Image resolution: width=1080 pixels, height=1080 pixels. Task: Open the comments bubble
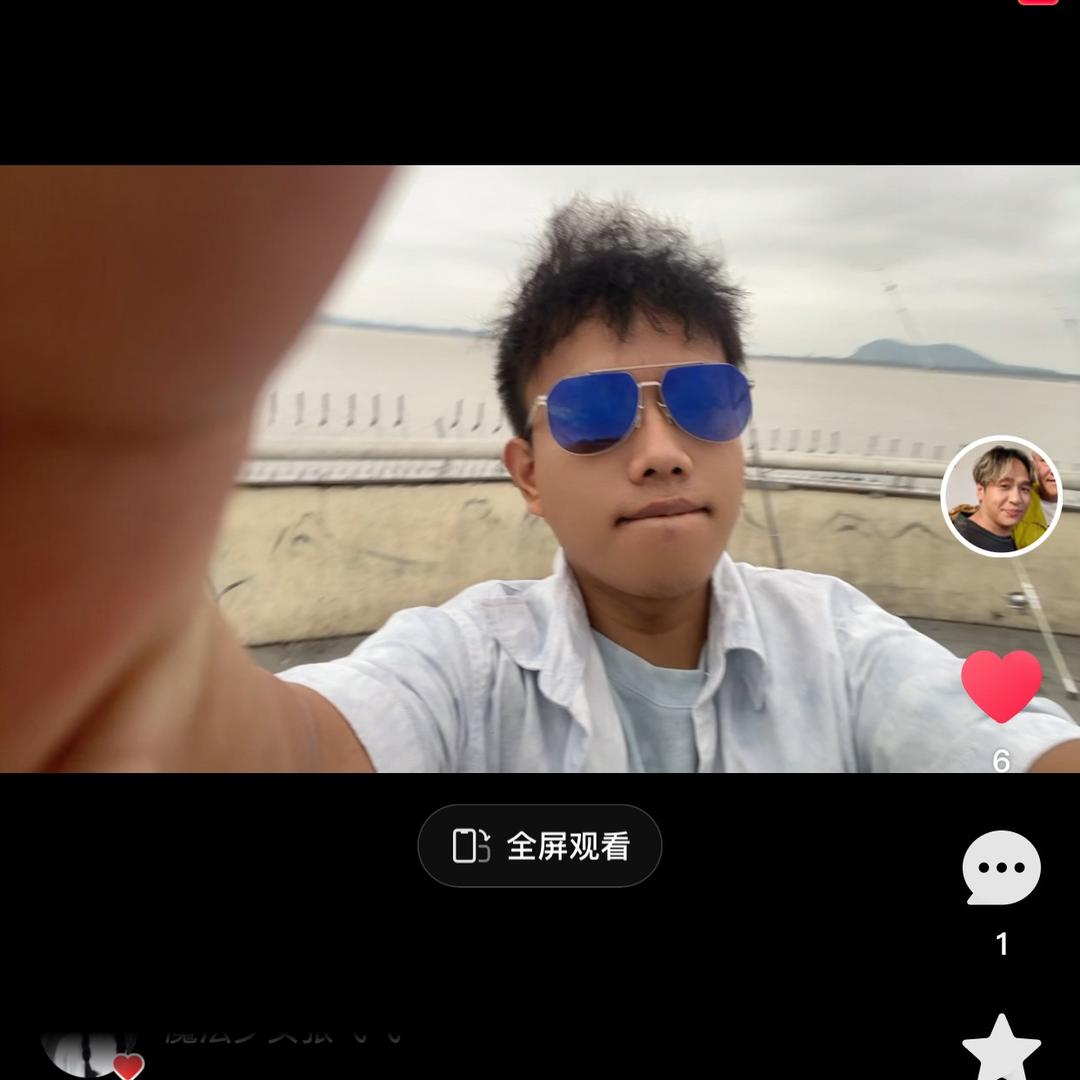pos(1001,868)
